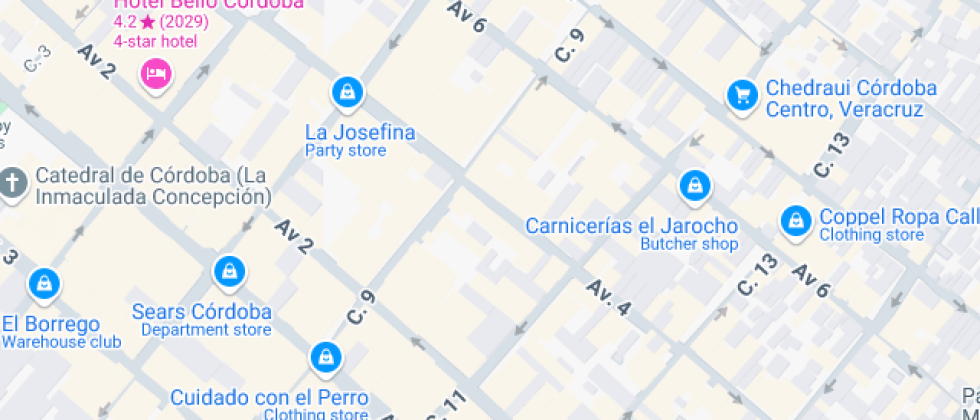
Task: Open Cuidado con el Perro store pin
Action: (x=324, y=357)
